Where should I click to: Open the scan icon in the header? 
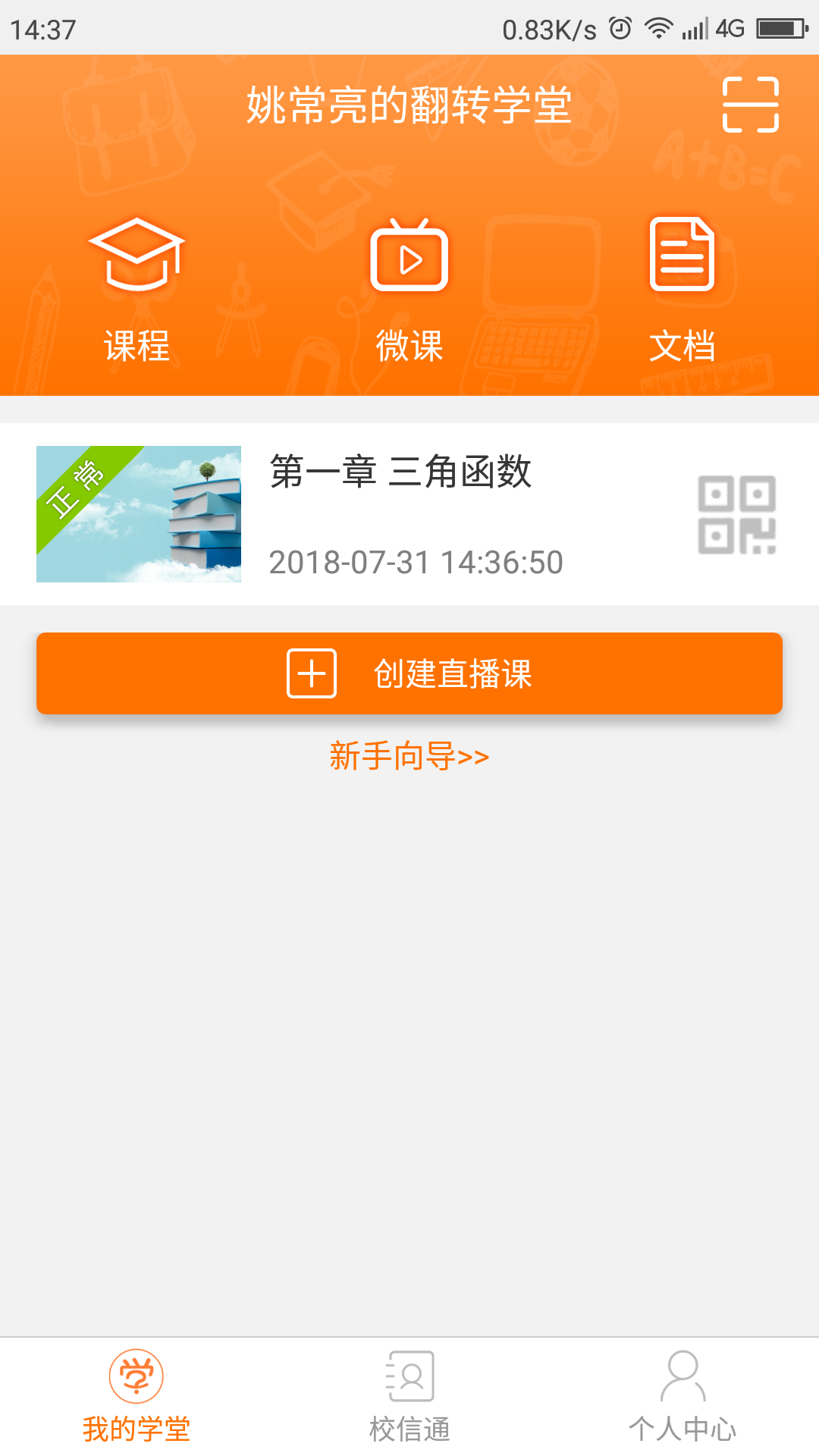click(x=750, y=105)
